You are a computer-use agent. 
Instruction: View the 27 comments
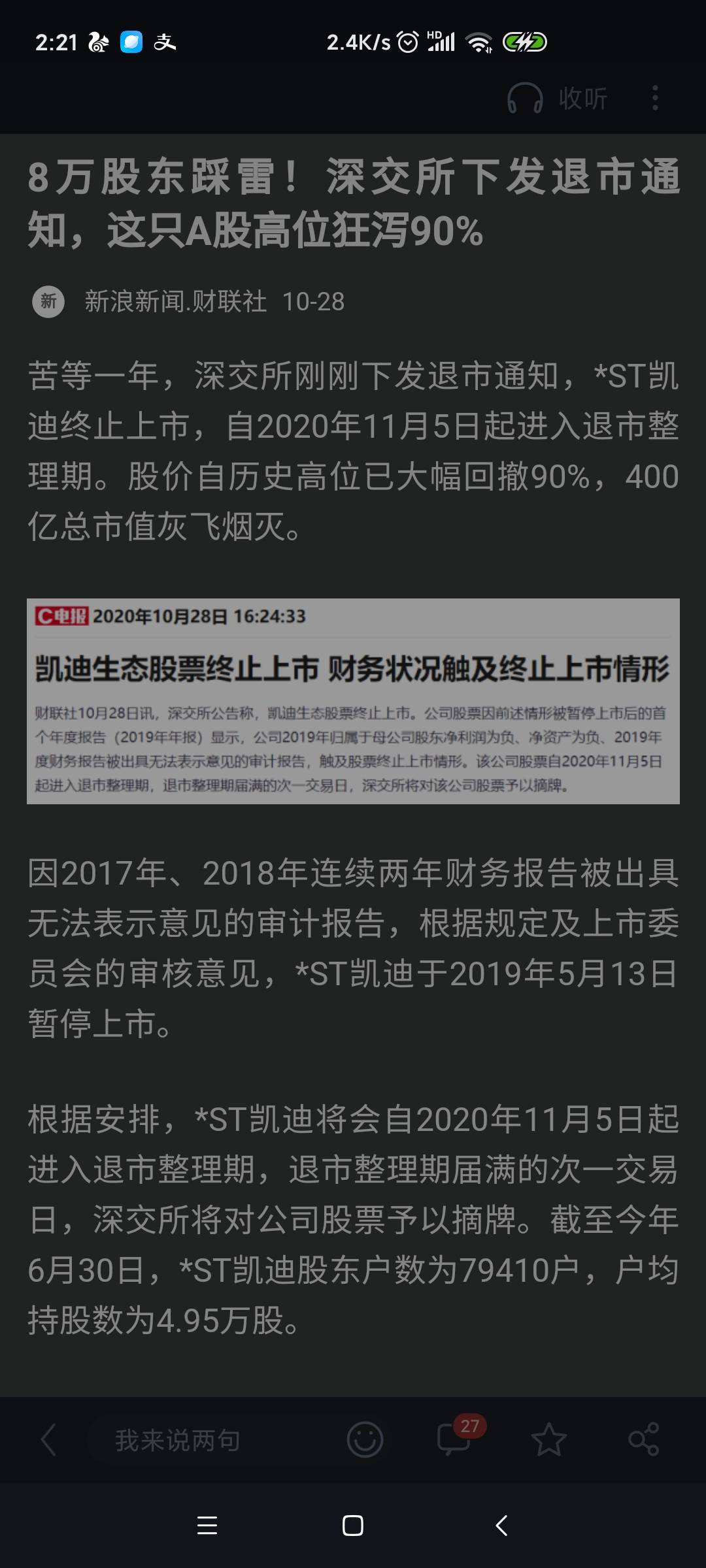click(455, 1439)
